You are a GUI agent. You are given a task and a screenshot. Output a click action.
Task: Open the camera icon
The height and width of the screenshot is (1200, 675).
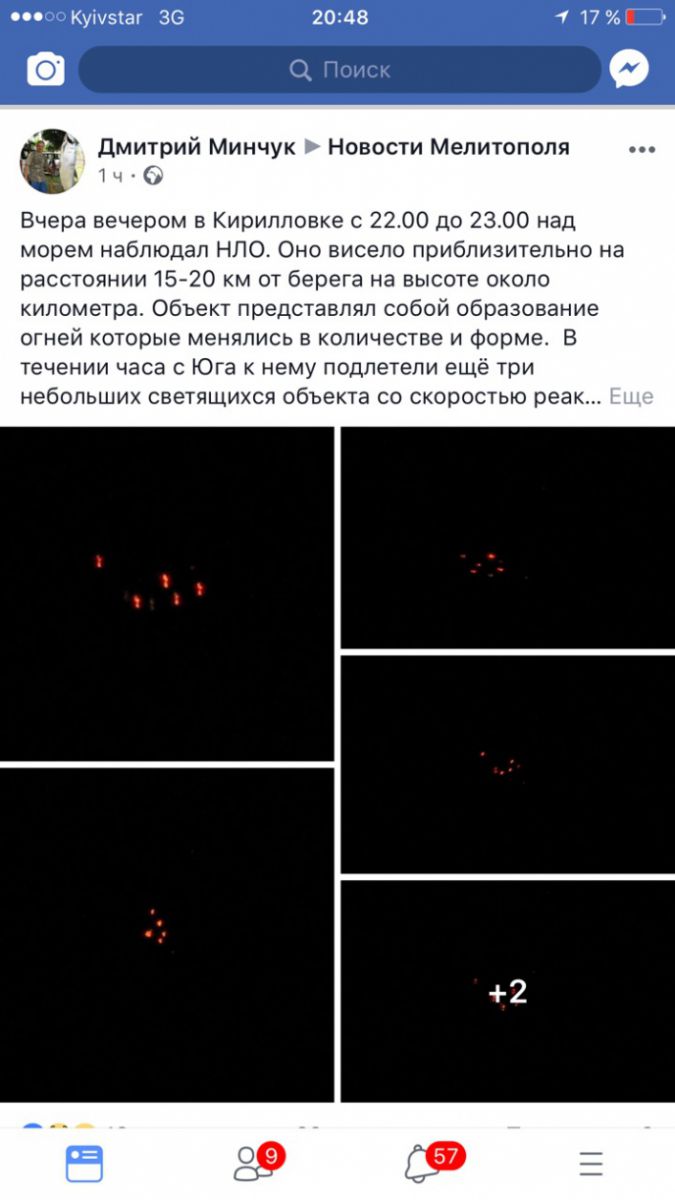pos(45,69)
